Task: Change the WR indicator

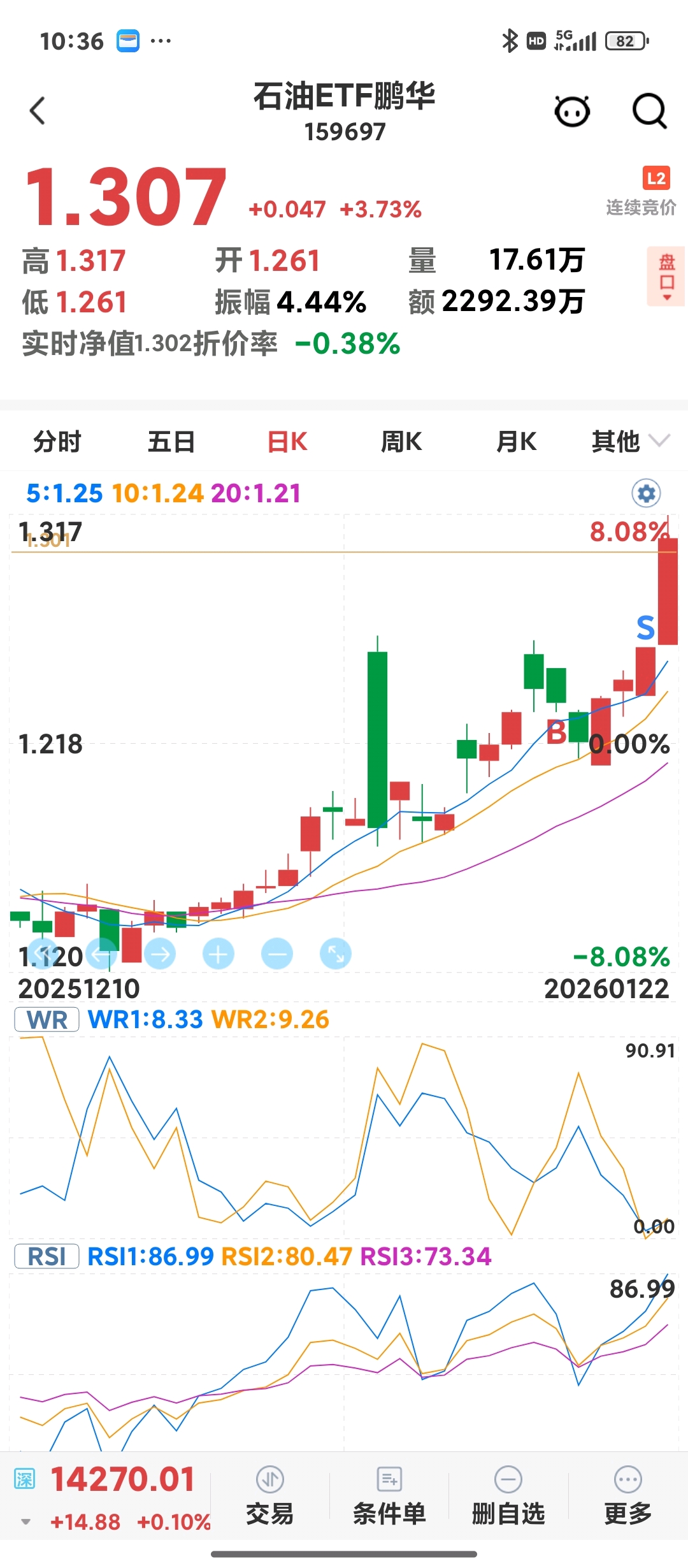Action: click(47, 1020)
